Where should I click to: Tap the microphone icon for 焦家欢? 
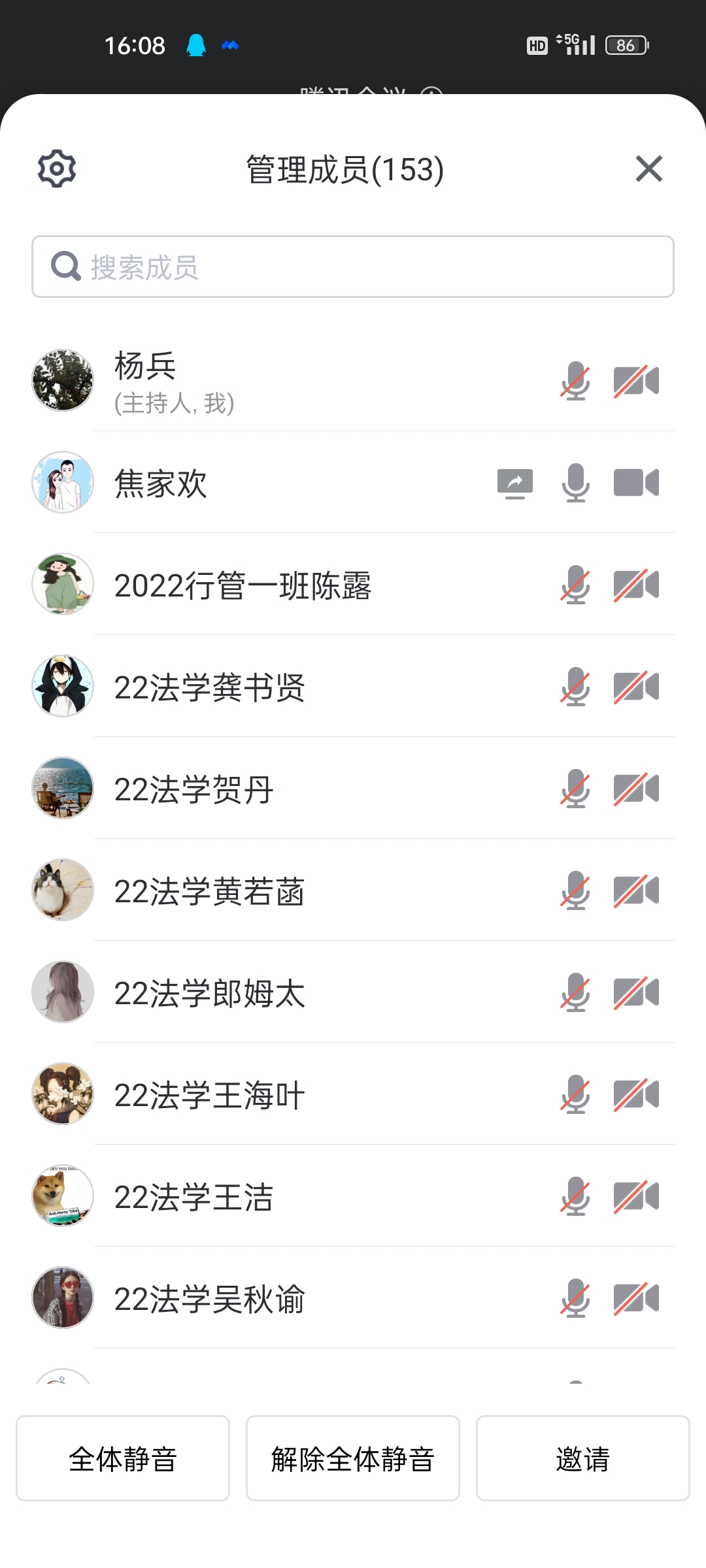tap(575, 483)
